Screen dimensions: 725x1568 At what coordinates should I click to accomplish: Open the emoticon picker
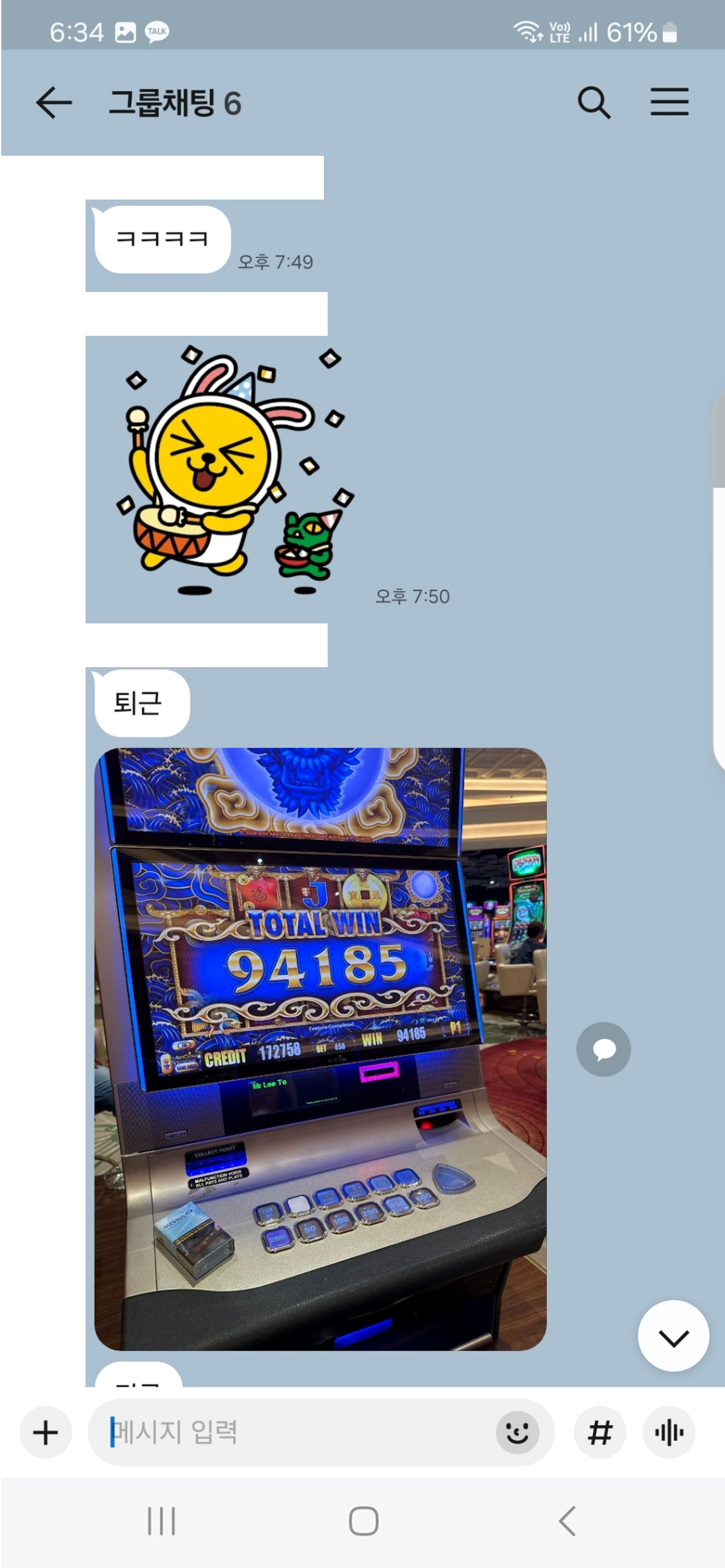[x=517, y=1432]
